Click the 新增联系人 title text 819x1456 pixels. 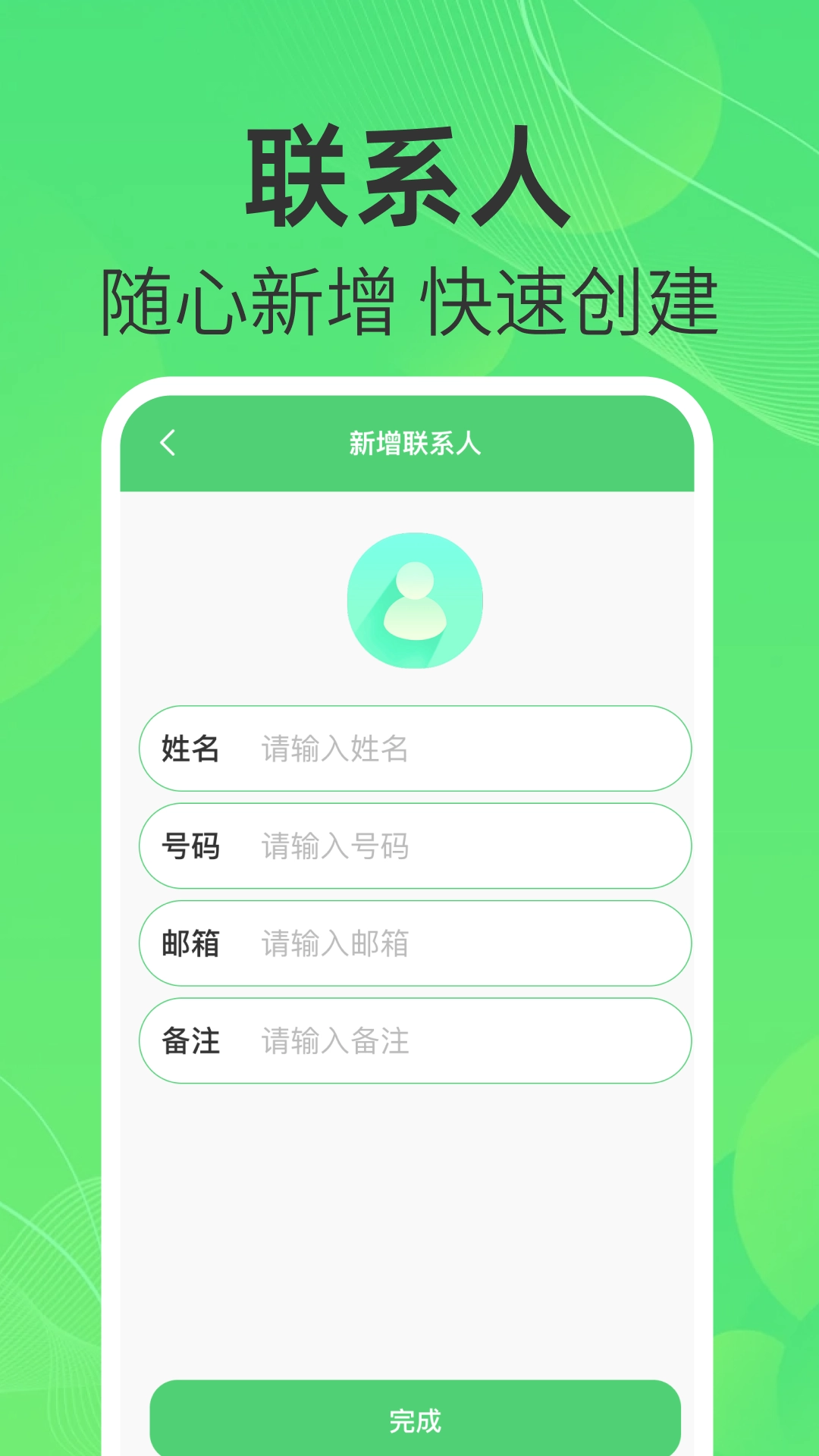click(x=413, y=443)
